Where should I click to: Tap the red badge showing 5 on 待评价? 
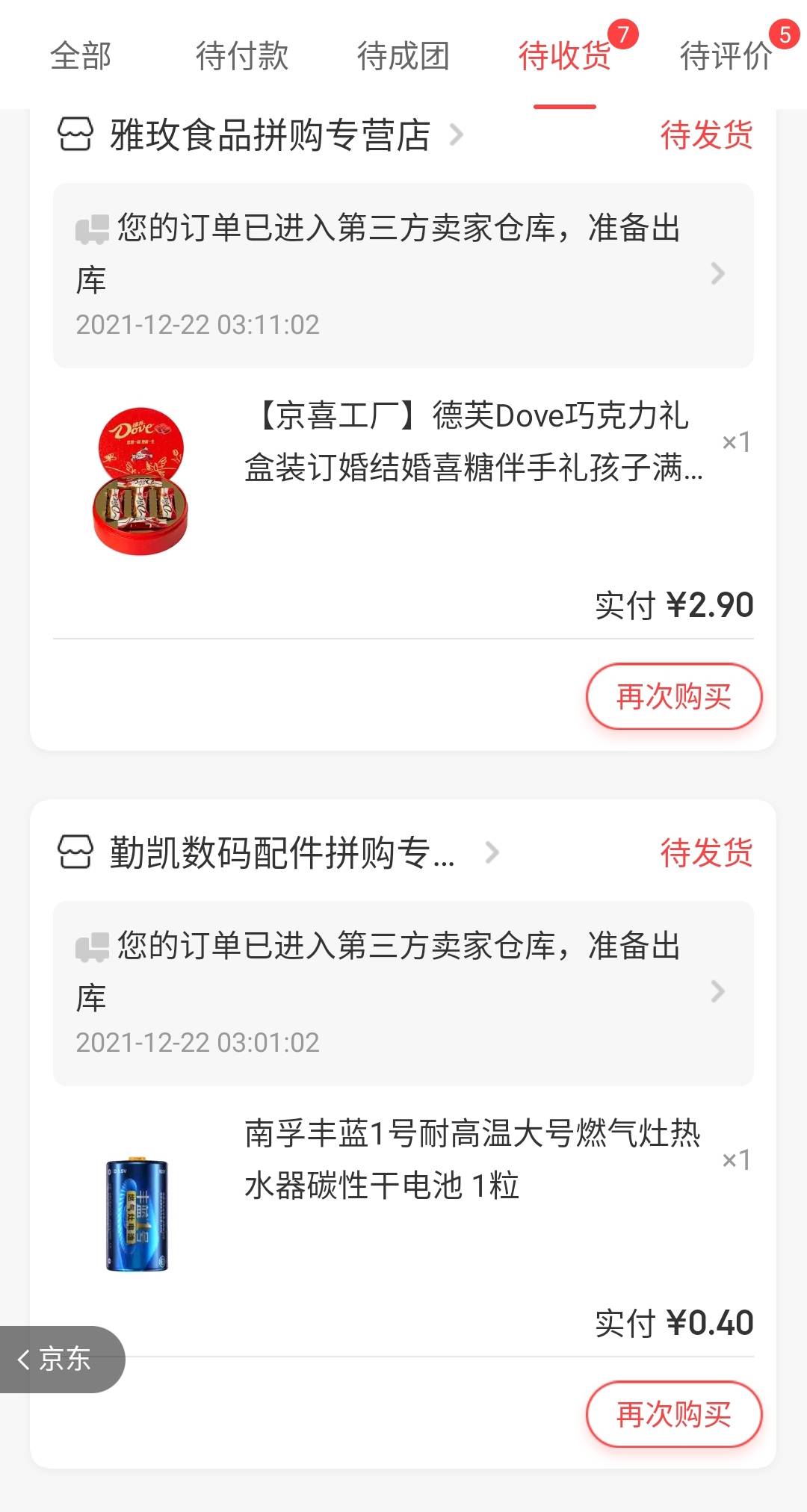782,33
